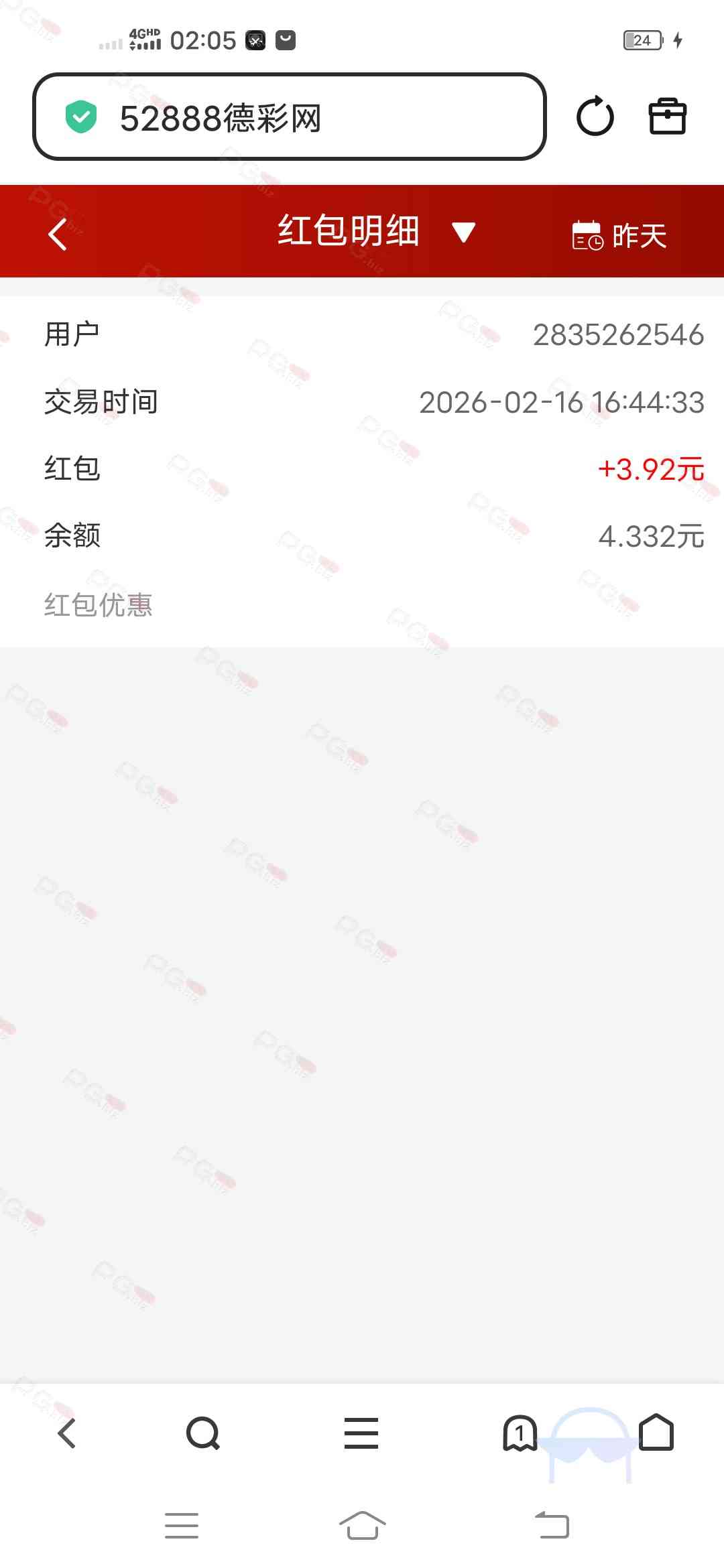The width and height of the screenshot is (724, 1568).
Task: Return to the system home screen
Action: [362, 1526]
